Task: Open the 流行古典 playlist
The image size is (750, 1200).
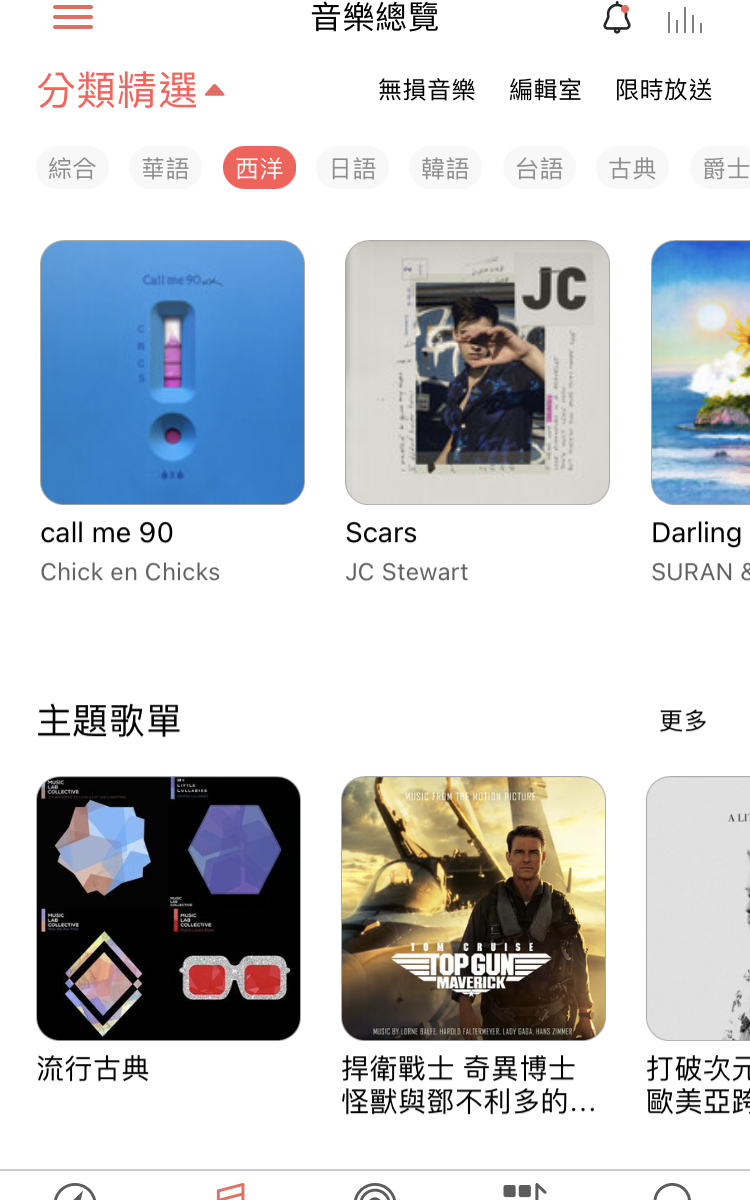Action: [168, 908]
